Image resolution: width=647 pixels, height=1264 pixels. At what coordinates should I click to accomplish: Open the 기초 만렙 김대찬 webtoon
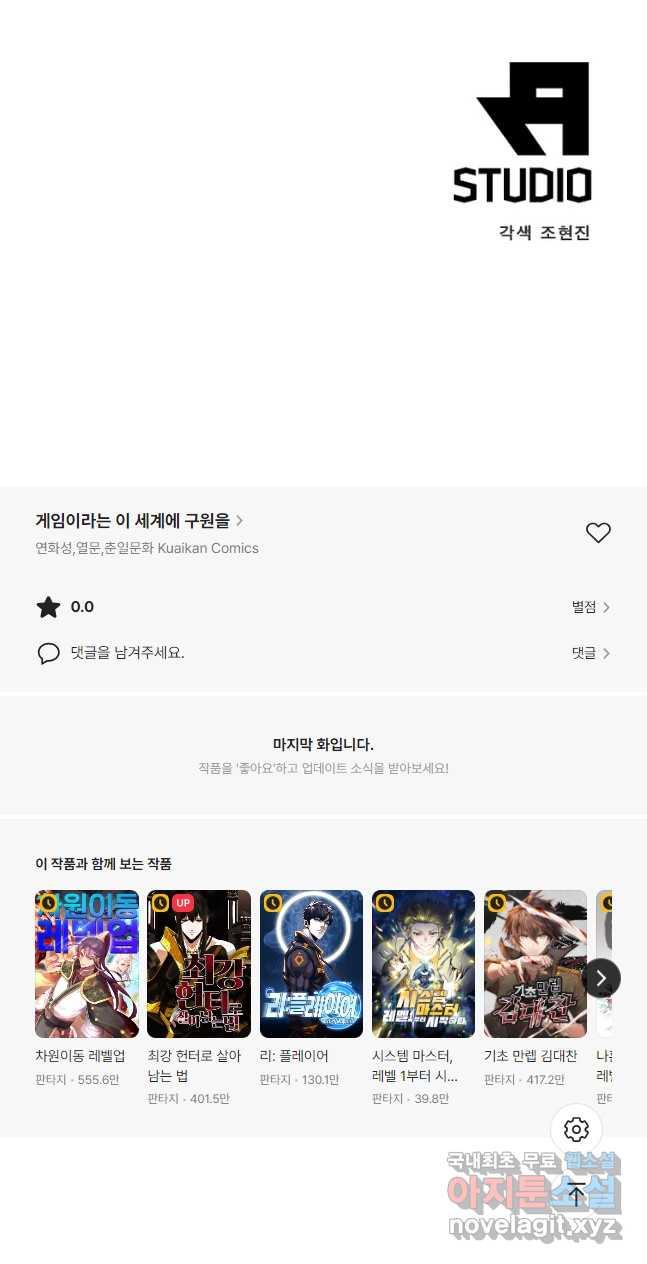pos(535,964)
